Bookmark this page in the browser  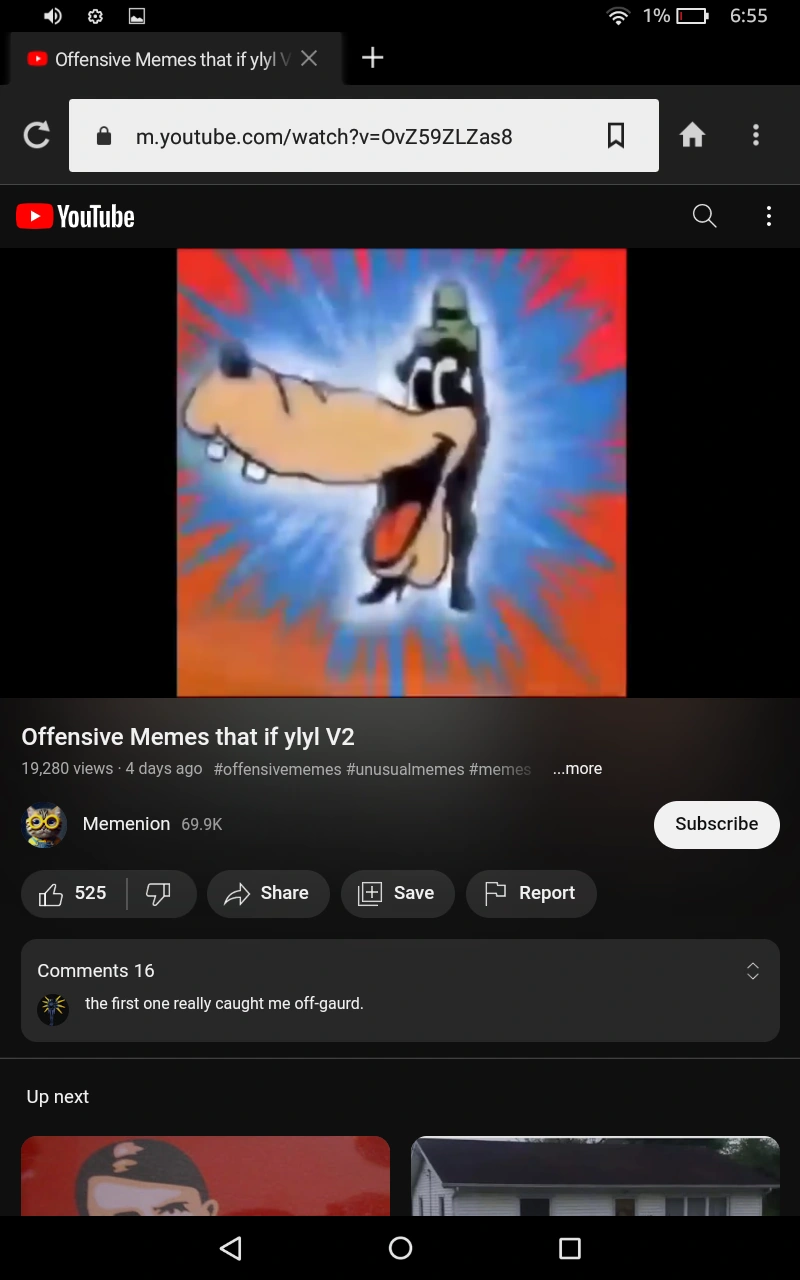616,135
